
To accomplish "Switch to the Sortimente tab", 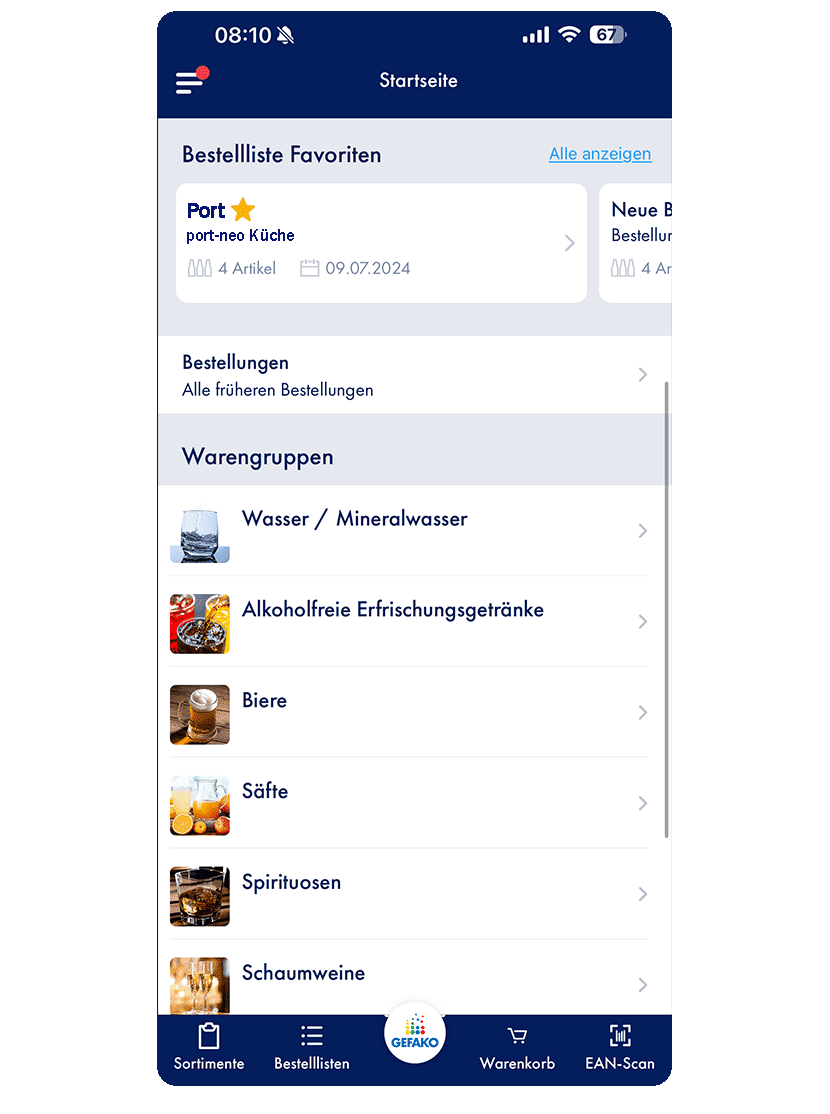I will 209,1047.
